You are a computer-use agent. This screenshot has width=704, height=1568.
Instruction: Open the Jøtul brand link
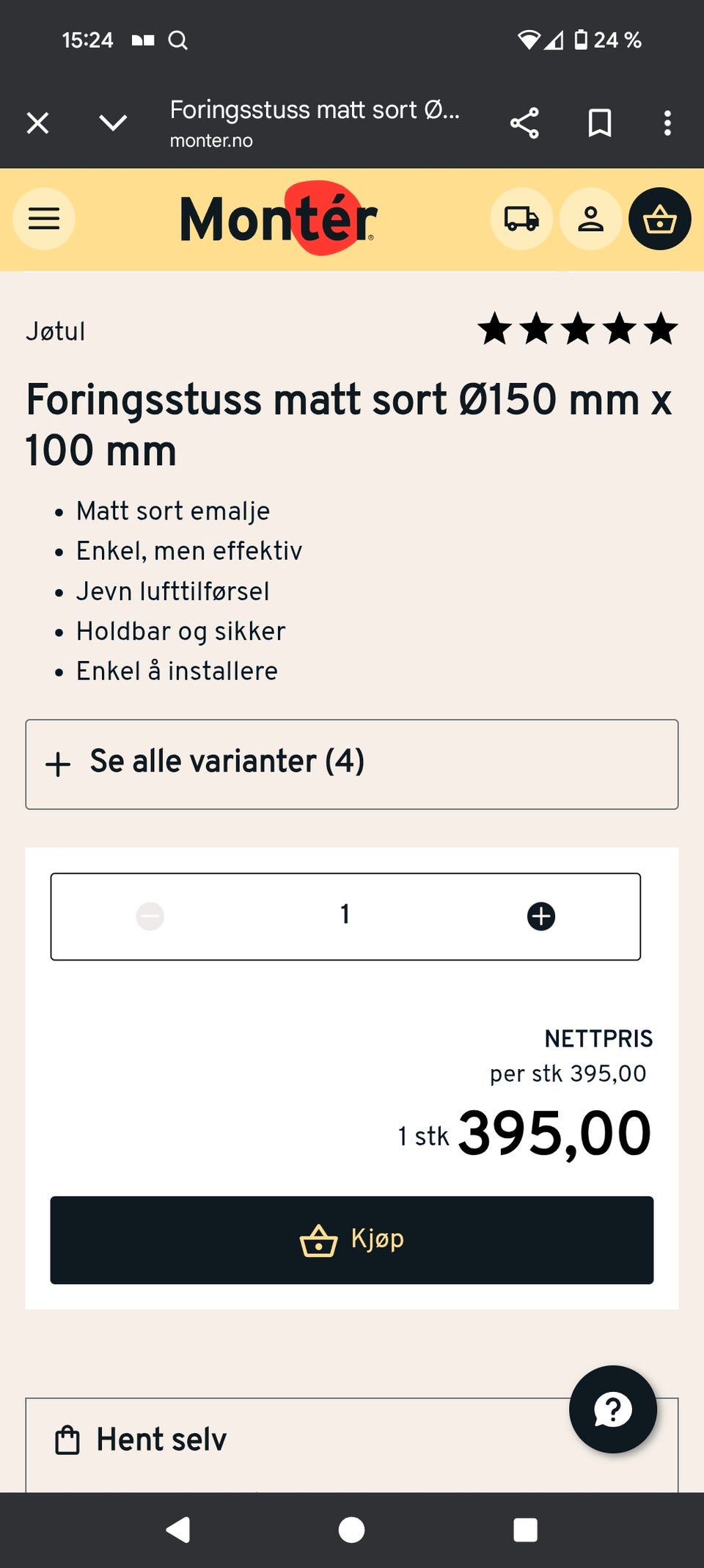point(55,331)
